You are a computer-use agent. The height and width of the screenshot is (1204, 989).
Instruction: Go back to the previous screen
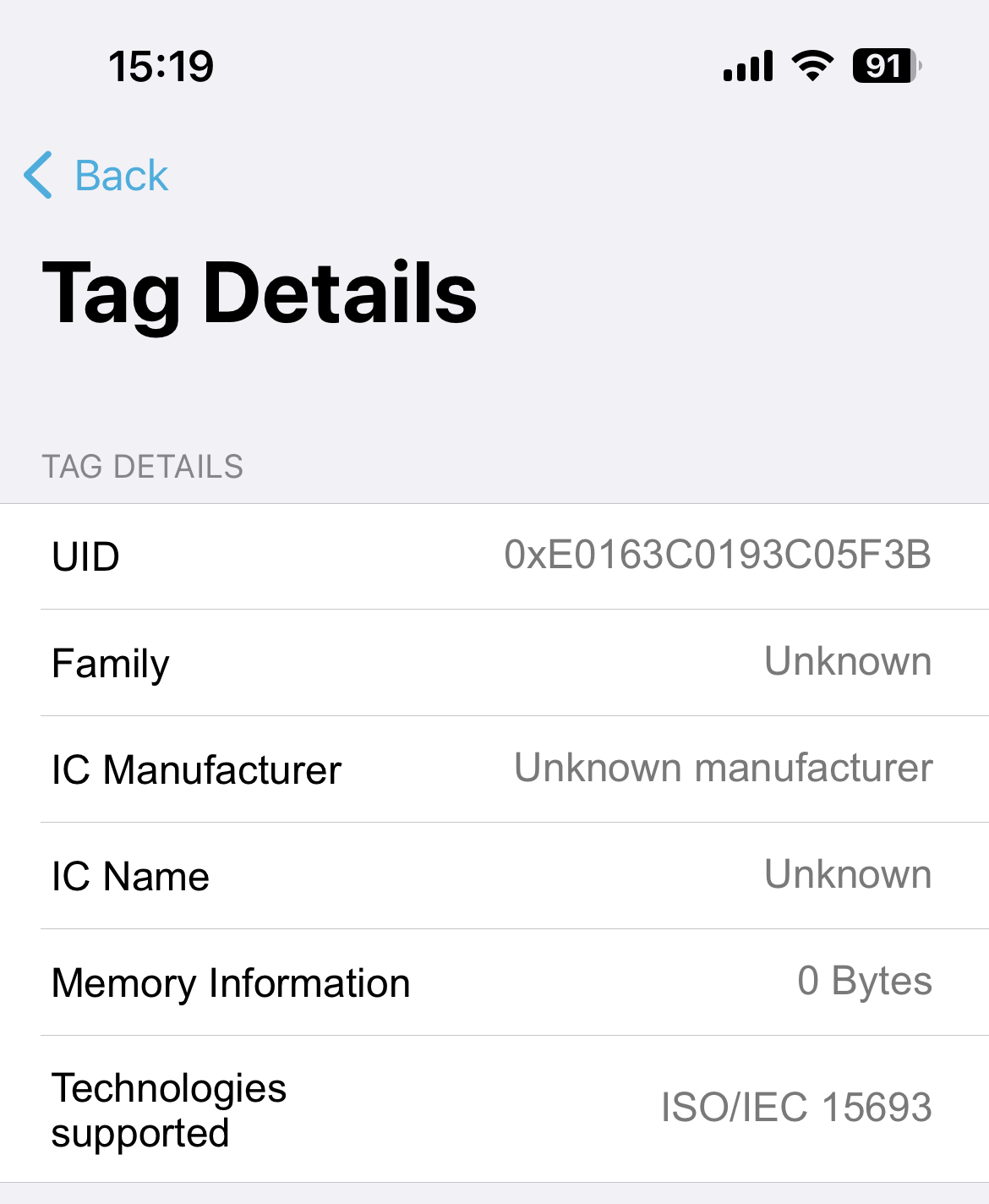[96, 176]
